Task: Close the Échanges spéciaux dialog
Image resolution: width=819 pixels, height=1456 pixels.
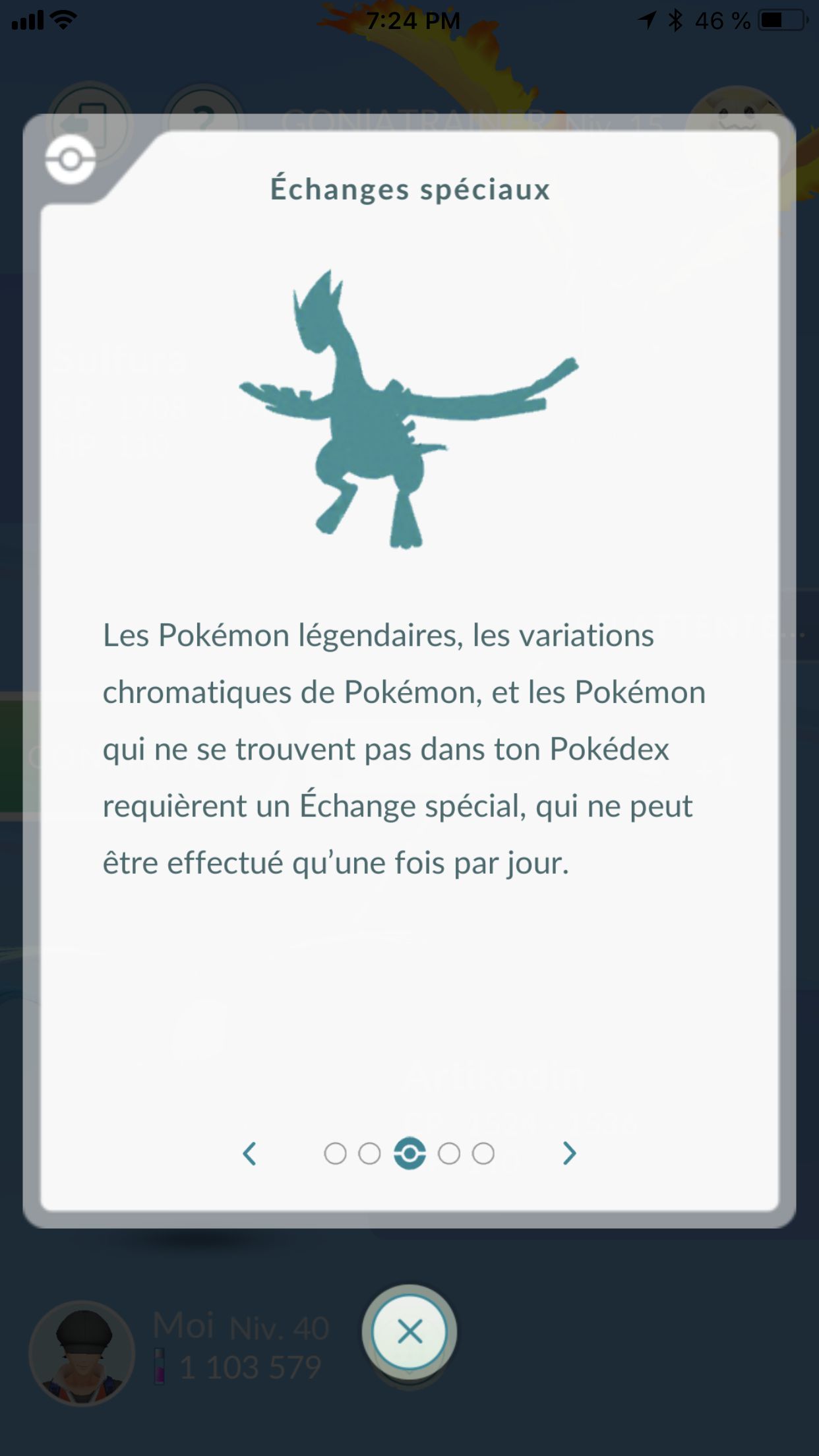Action: (x=409, y=1332)
